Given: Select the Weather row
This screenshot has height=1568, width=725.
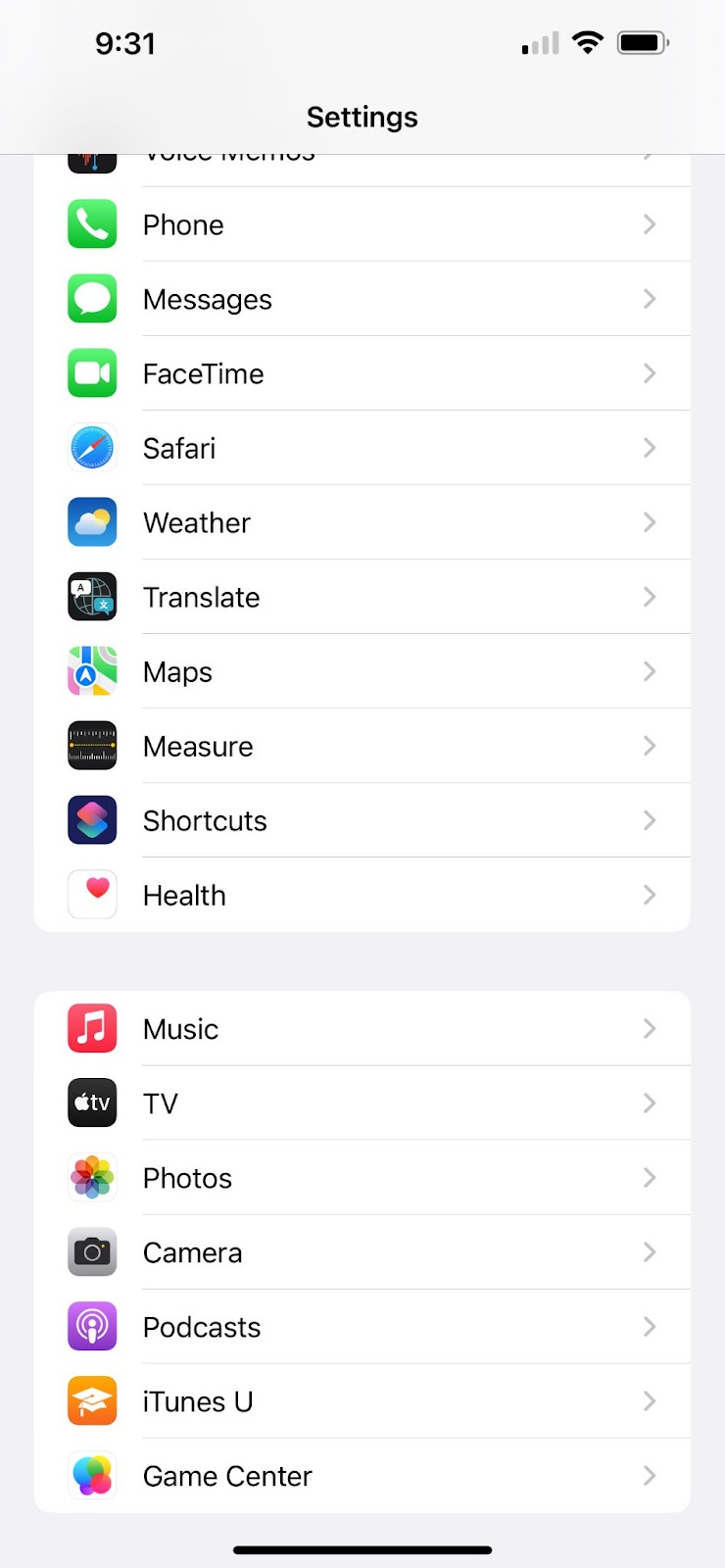Looking at the screenshot, I should [362, 522].
